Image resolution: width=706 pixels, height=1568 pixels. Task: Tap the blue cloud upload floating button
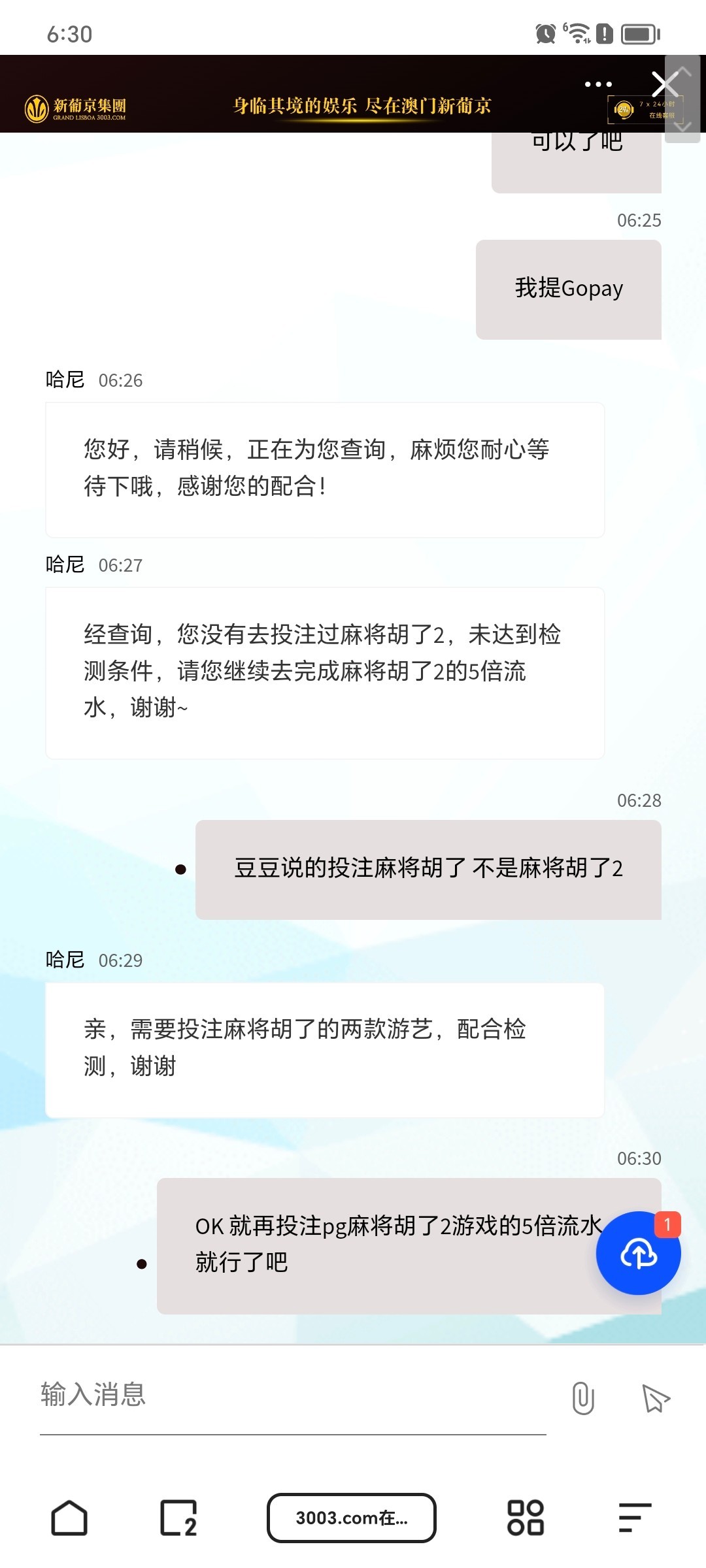[x=638, y=1253]
